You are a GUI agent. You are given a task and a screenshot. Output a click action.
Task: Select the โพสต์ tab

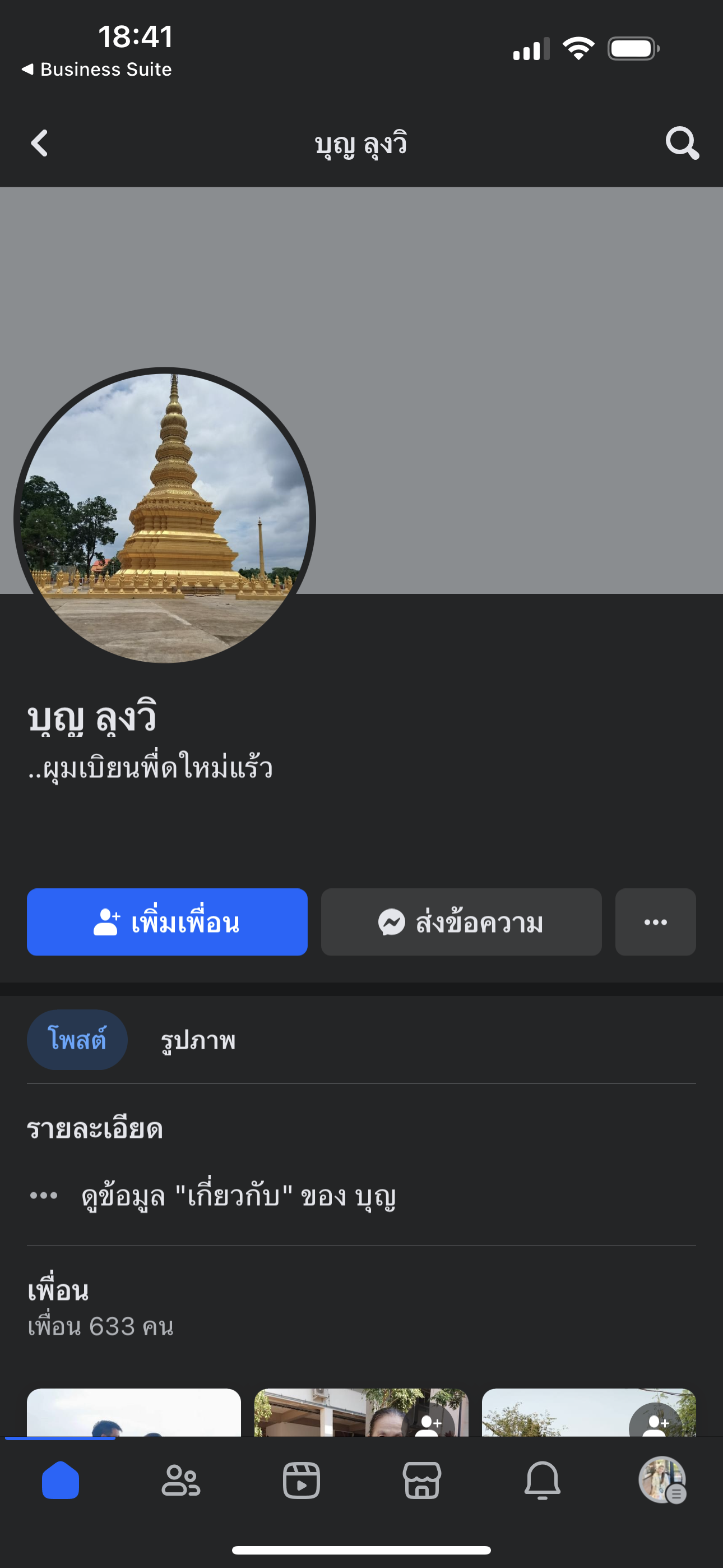(x=77, y=1040)
